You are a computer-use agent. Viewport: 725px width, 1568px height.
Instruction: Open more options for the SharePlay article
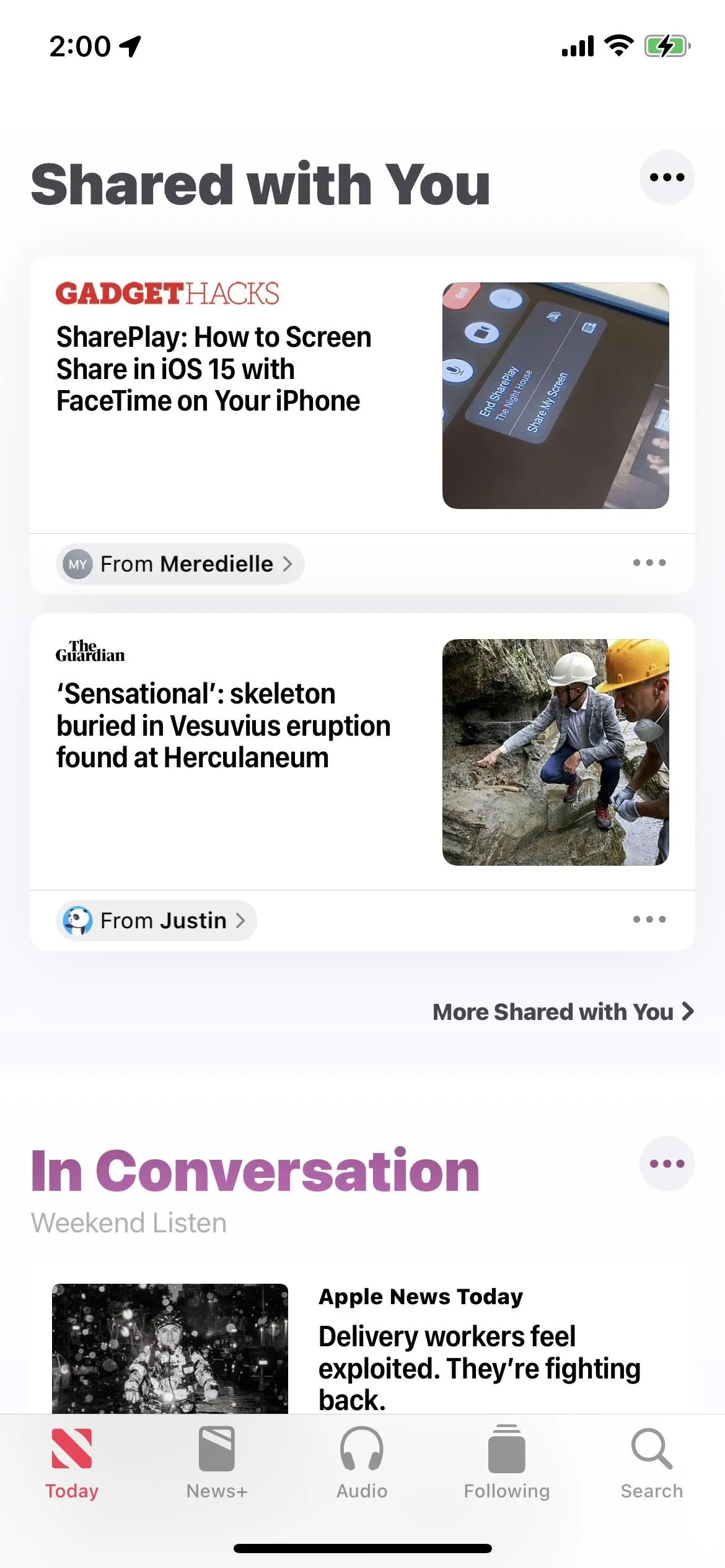(649, 563)
